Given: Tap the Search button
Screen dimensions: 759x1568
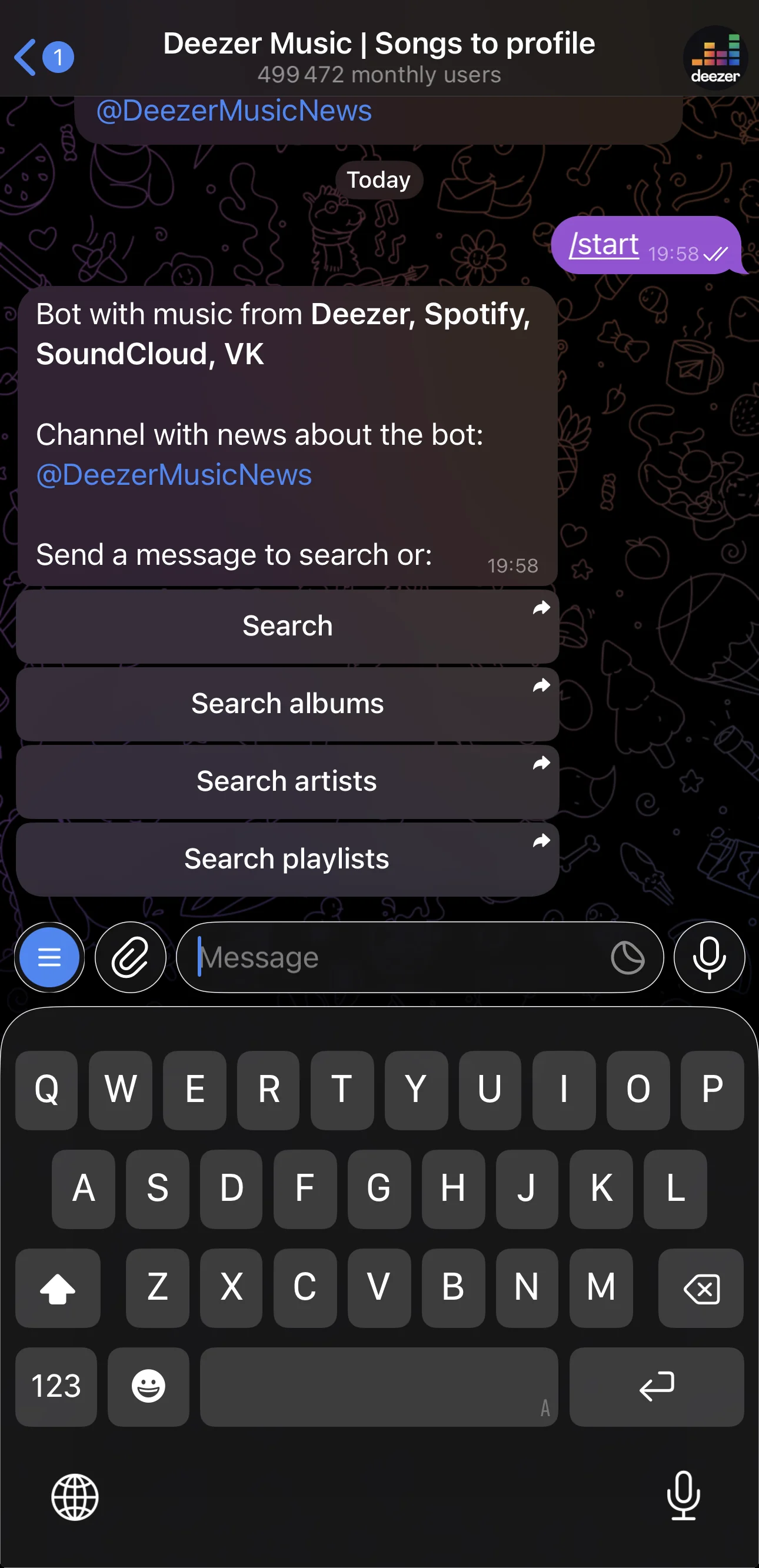Looking at the screenshot, I should 287,627.
